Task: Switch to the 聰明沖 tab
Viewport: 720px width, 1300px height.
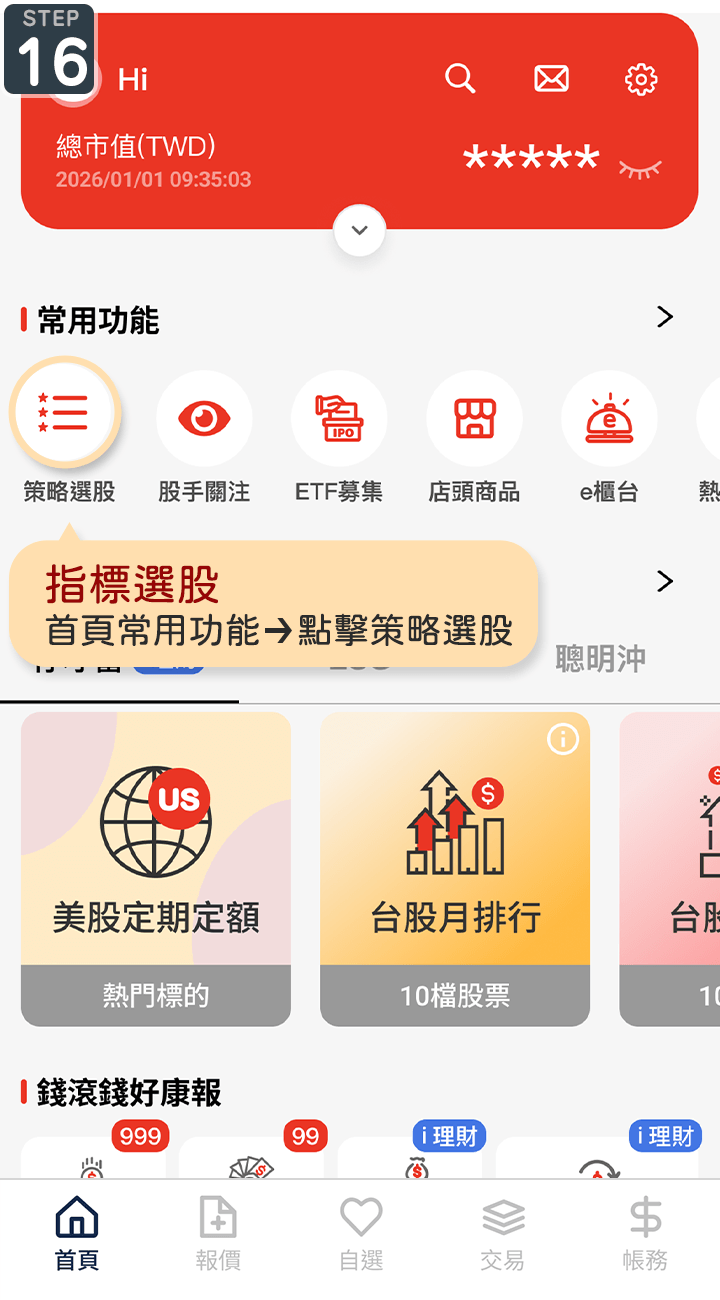Action: point(600,659)
